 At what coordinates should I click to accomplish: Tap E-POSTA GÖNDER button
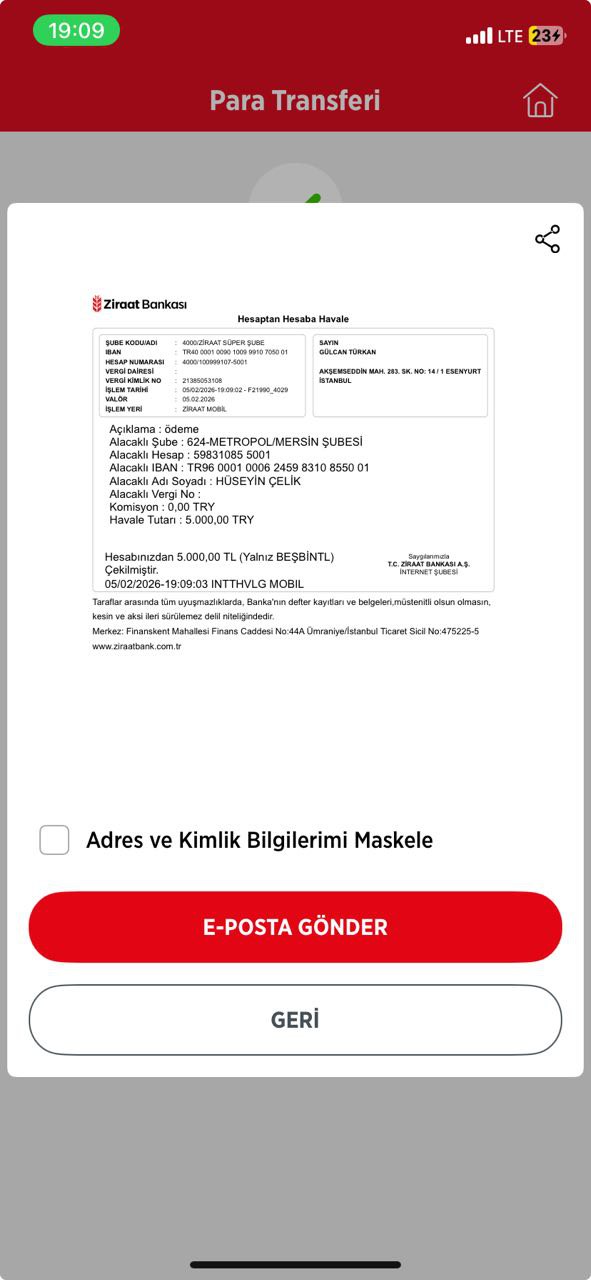coord(295,927)
